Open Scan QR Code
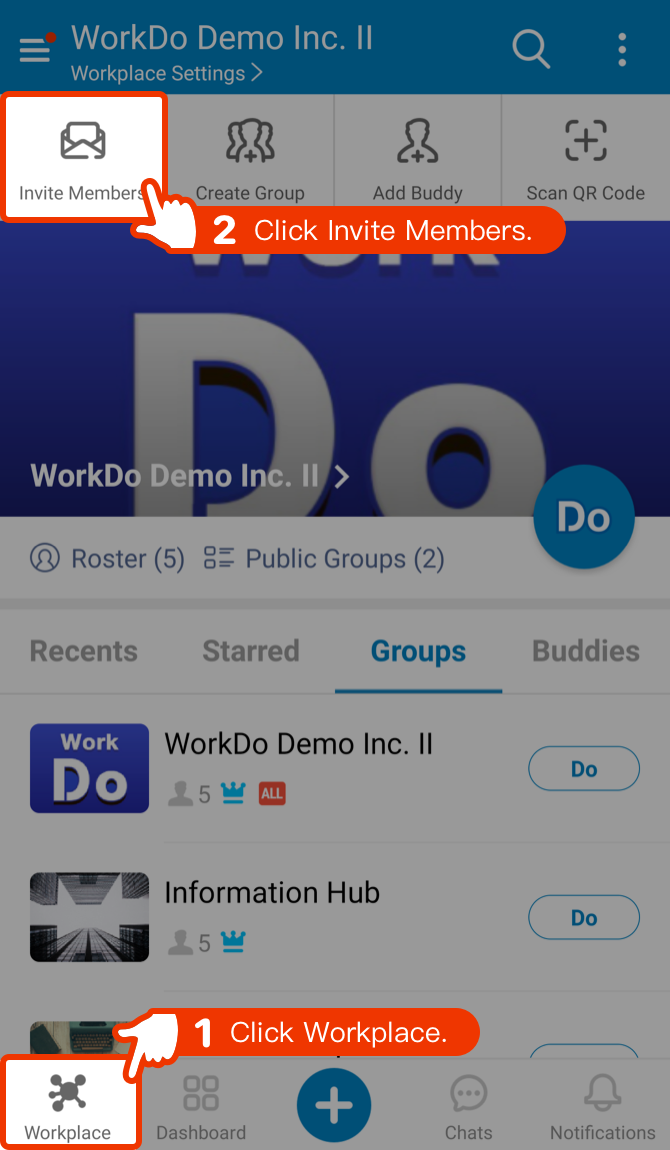 [586, 158]
